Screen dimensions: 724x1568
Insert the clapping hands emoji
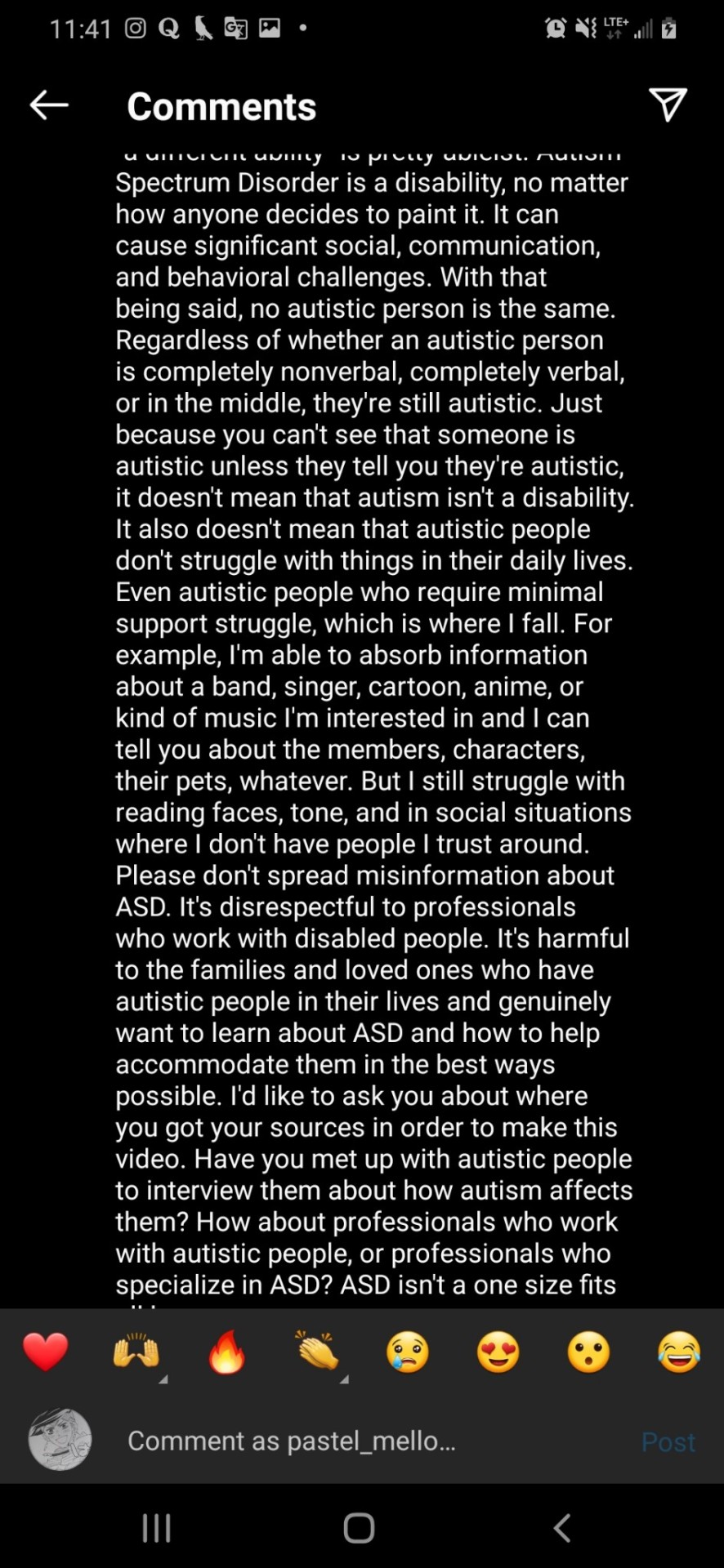click(x=317, y=1352)
